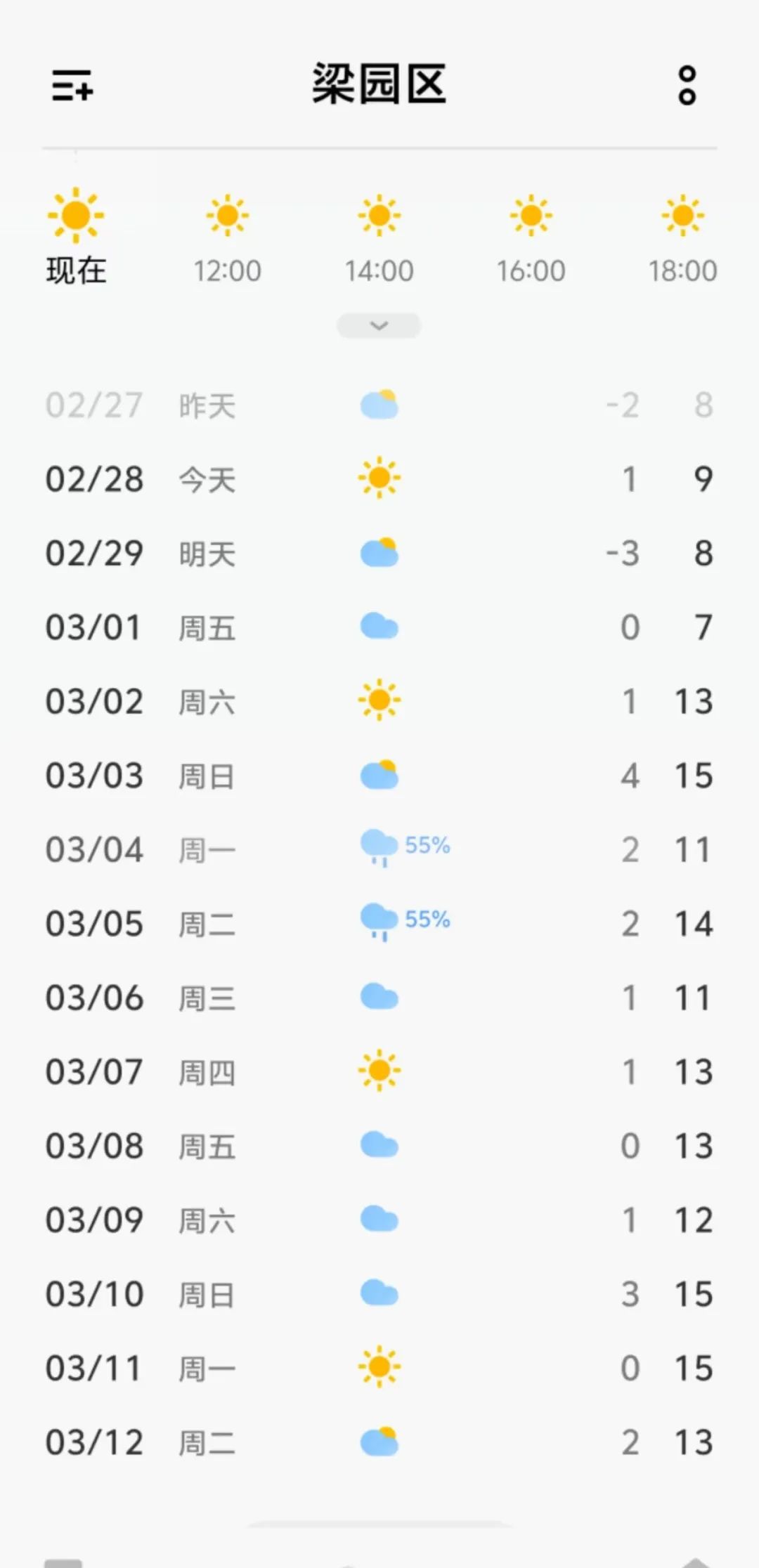Open the 03/04 Monday rain forecast
759x1568 pixels.
click(379, 849)
